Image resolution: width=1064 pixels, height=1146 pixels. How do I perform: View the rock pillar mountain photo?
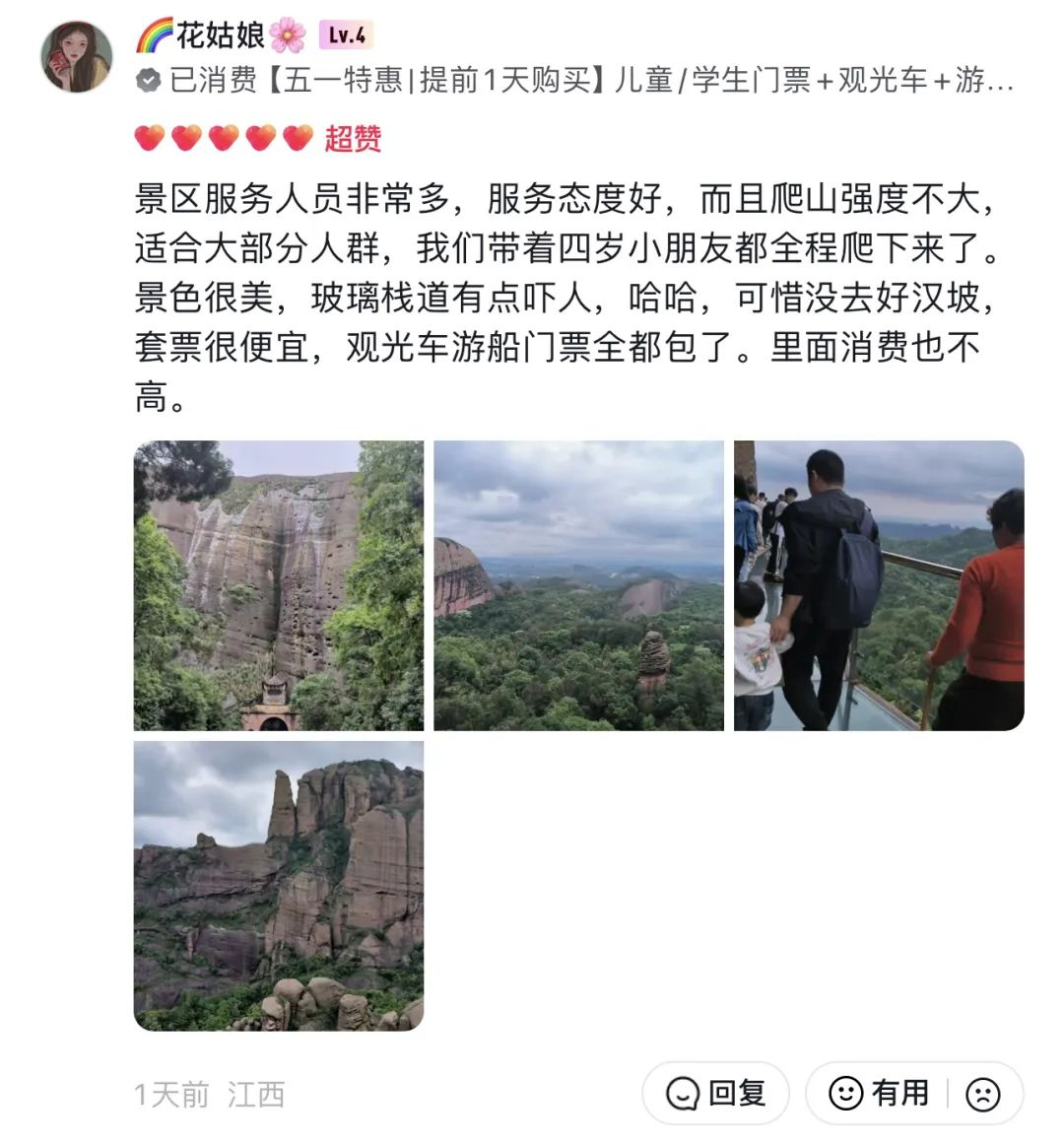(x=279, y=886)
